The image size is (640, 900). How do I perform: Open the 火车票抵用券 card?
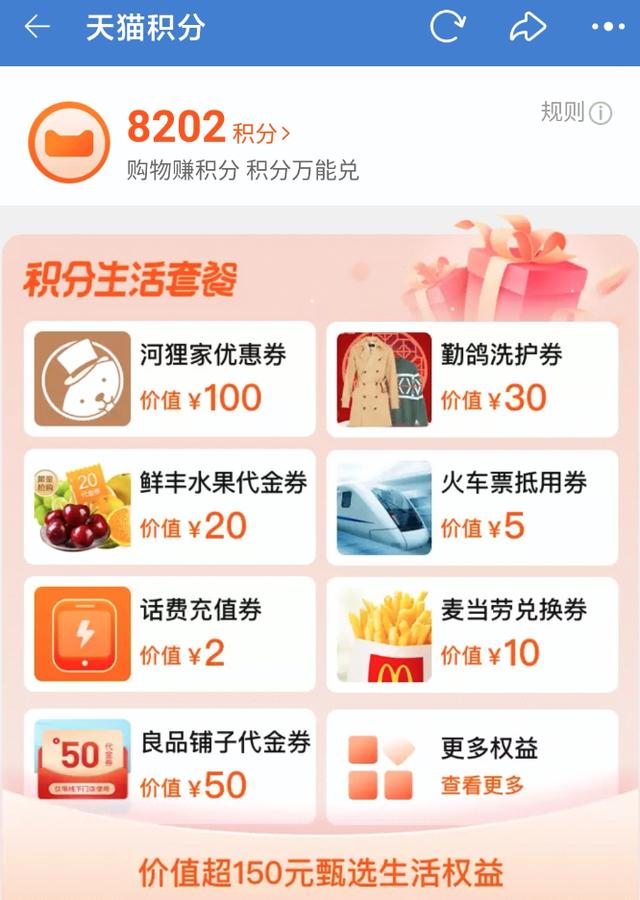pos(472,507)
